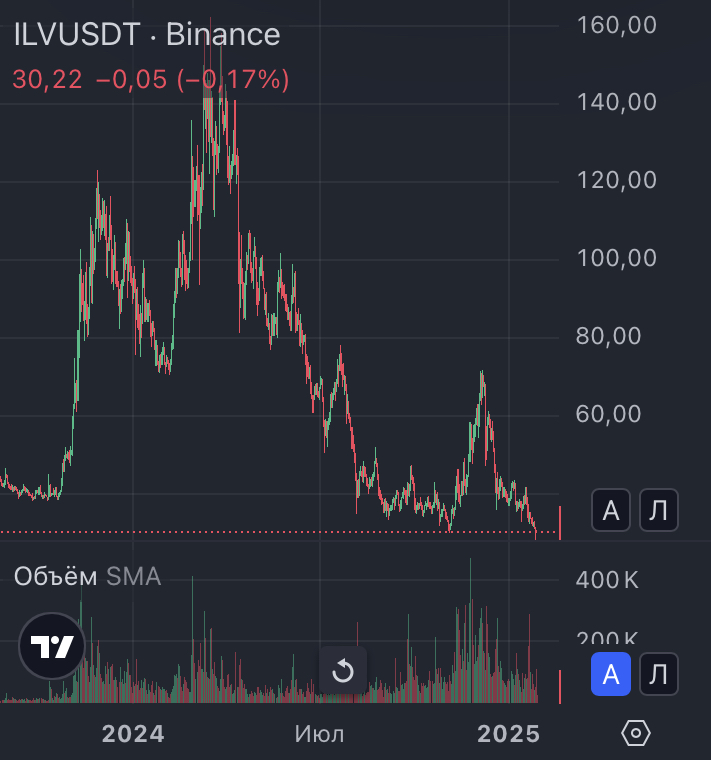Toggle auto scale A on price chart

click(x=610, y=511)
